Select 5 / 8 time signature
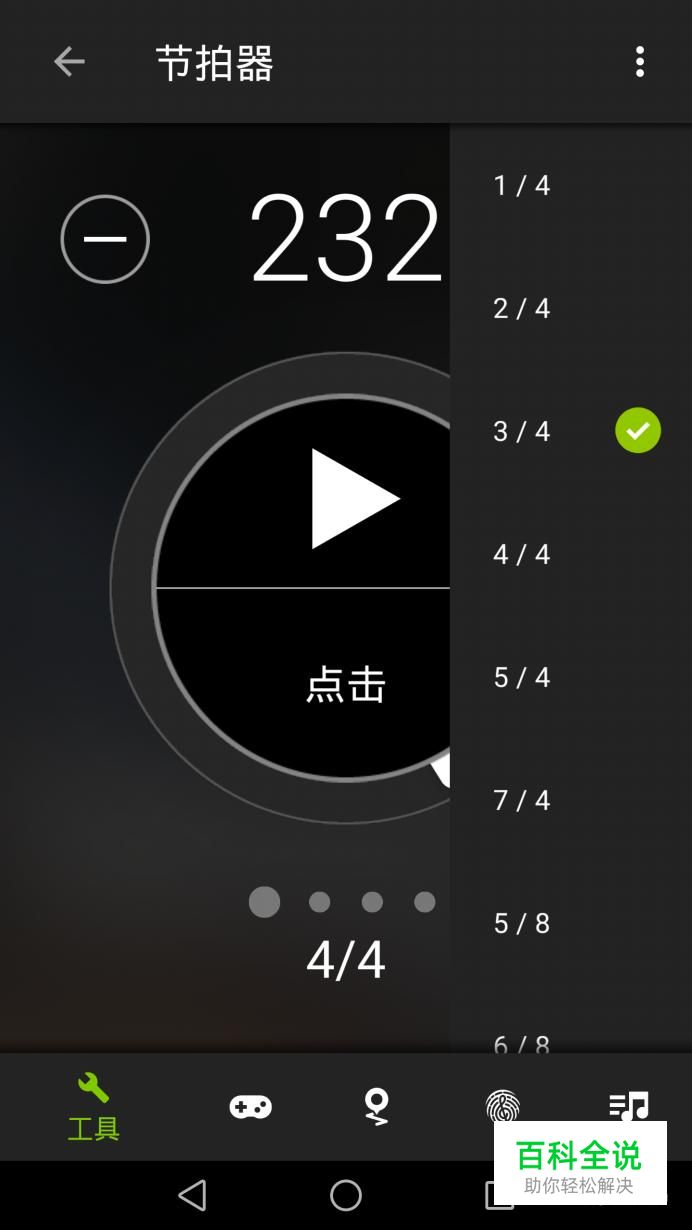Image resolution: width=692 pixels, height=1230 pixels. tap(571, 923)
